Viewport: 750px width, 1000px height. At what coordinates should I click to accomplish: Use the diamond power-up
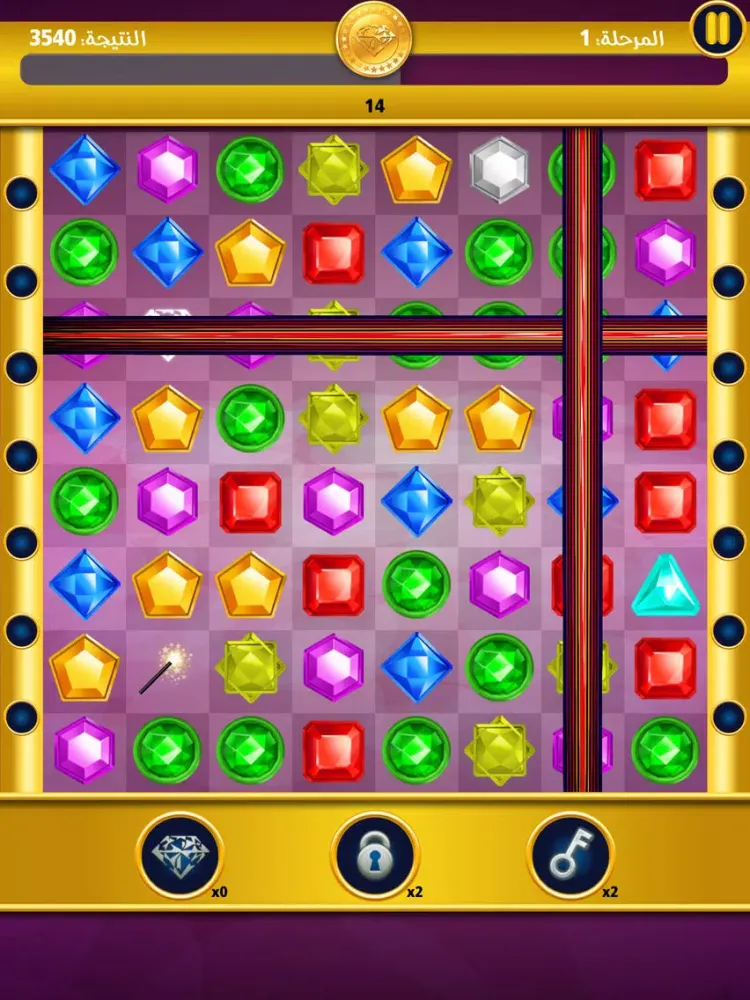tap(180, 856)
